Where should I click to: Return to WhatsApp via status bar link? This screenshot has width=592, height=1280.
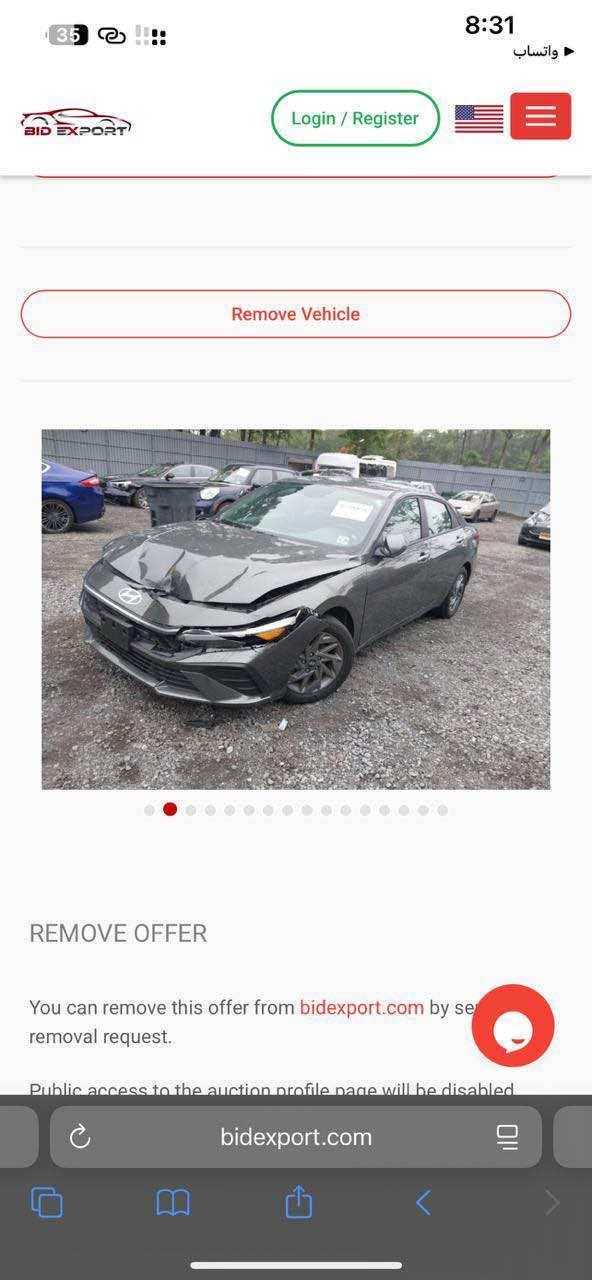[544, 51]
